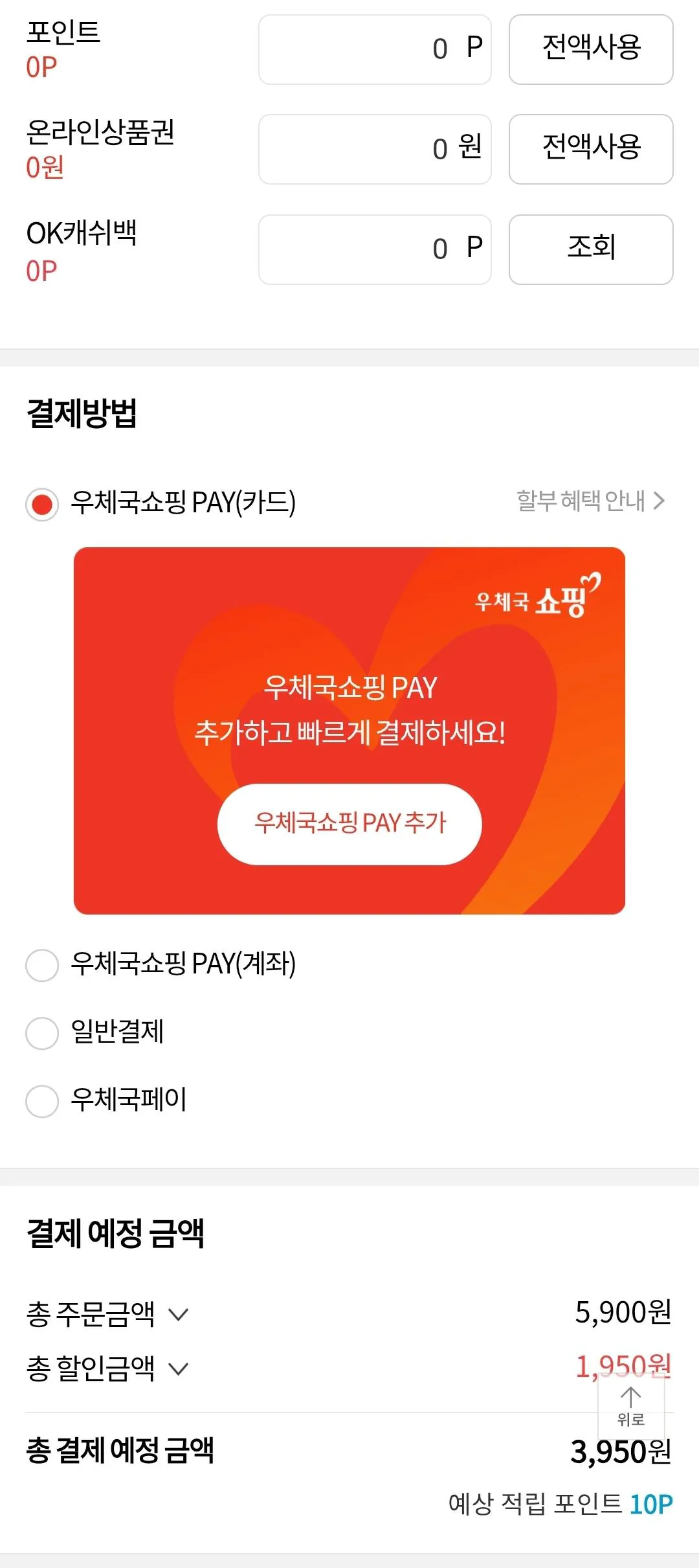Viewport: 699px width, 1568px height.
Task: Click the 온라인상품권 amount field
Action: (374, 150)
